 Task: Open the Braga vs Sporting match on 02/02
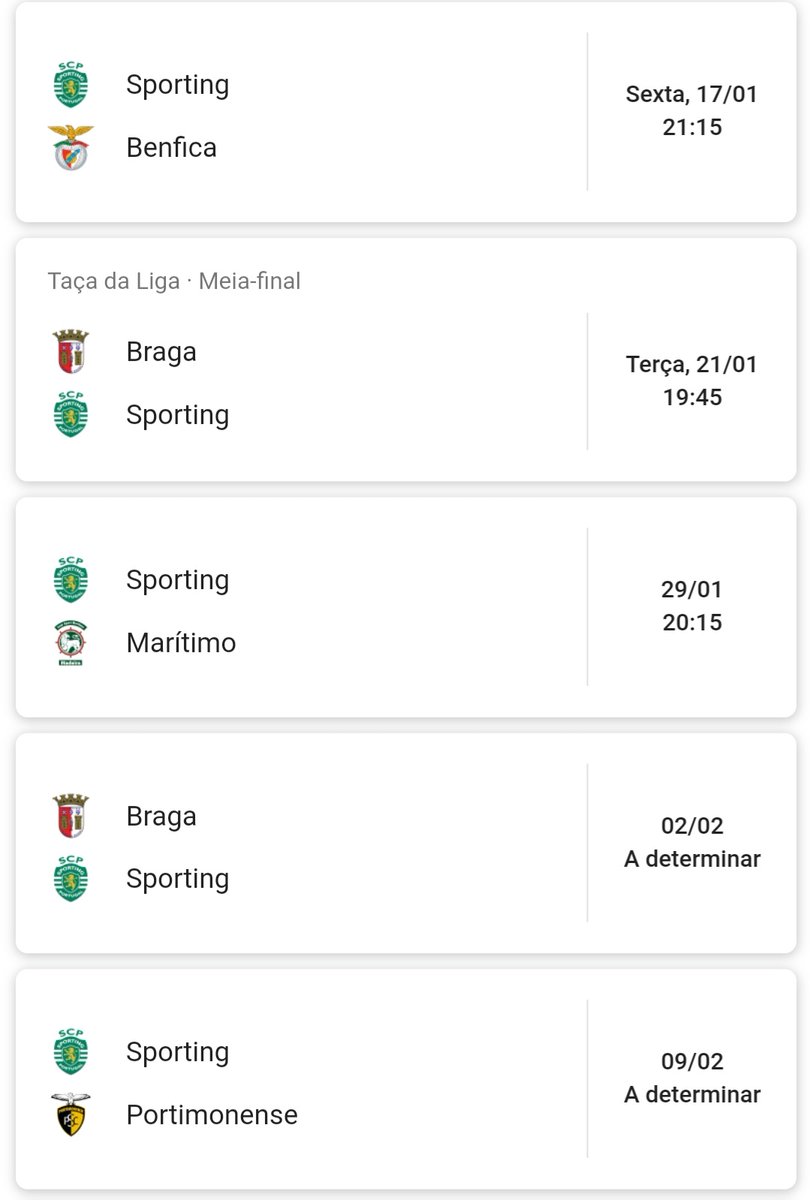[405, 843]
